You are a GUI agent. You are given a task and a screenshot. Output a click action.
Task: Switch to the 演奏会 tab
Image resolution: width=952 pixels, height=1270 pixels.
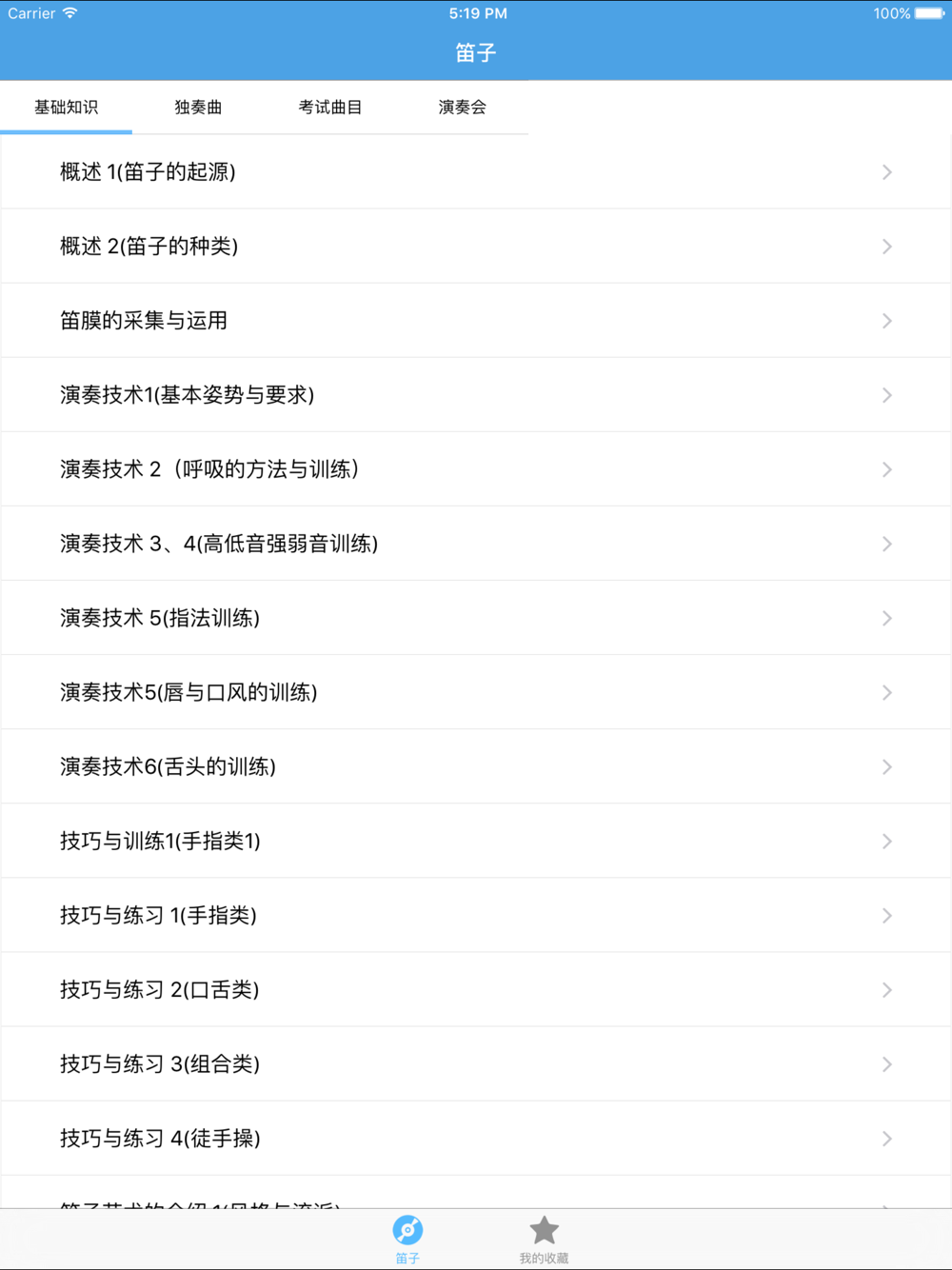(462, 108)
